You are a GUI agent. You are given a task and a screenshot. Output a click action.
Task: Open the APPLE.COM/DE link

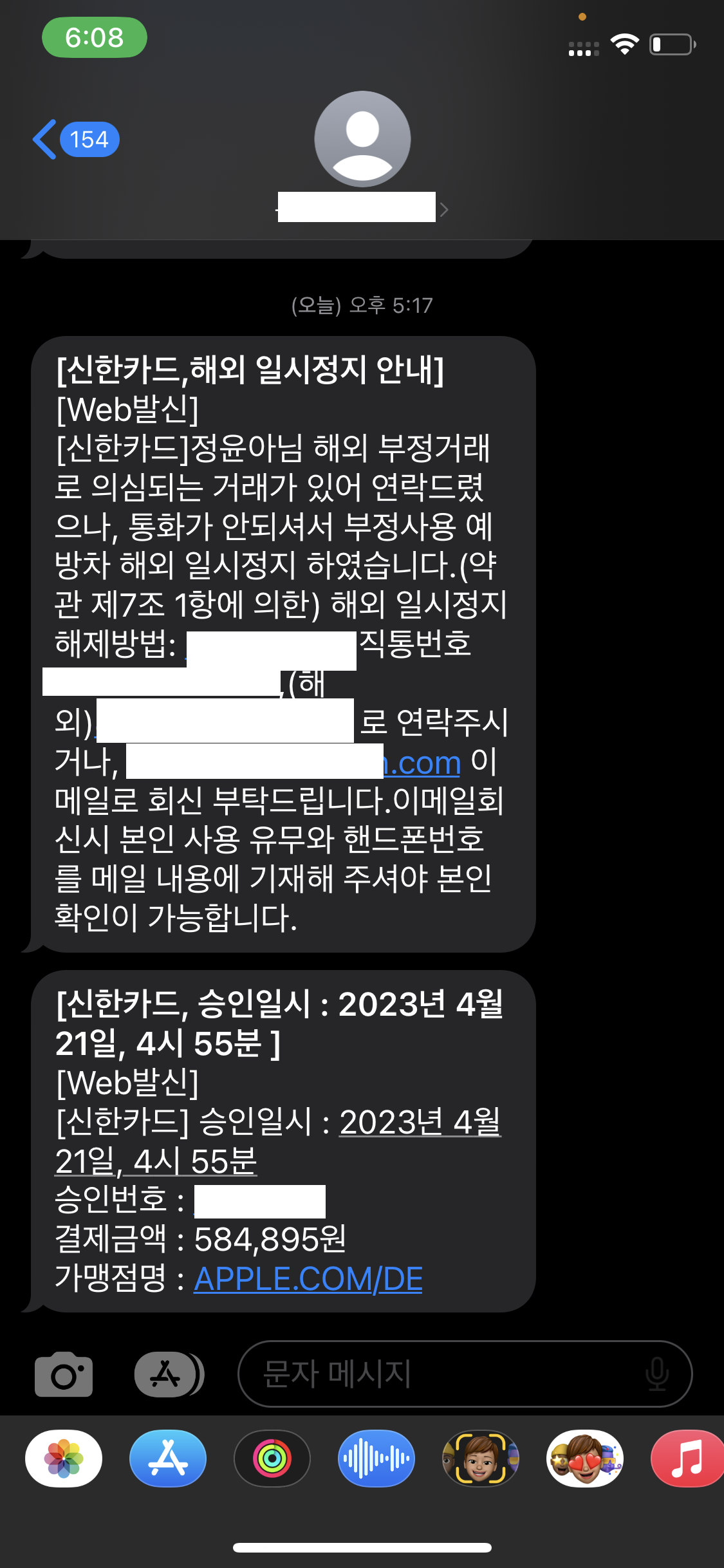point(308,1279)
